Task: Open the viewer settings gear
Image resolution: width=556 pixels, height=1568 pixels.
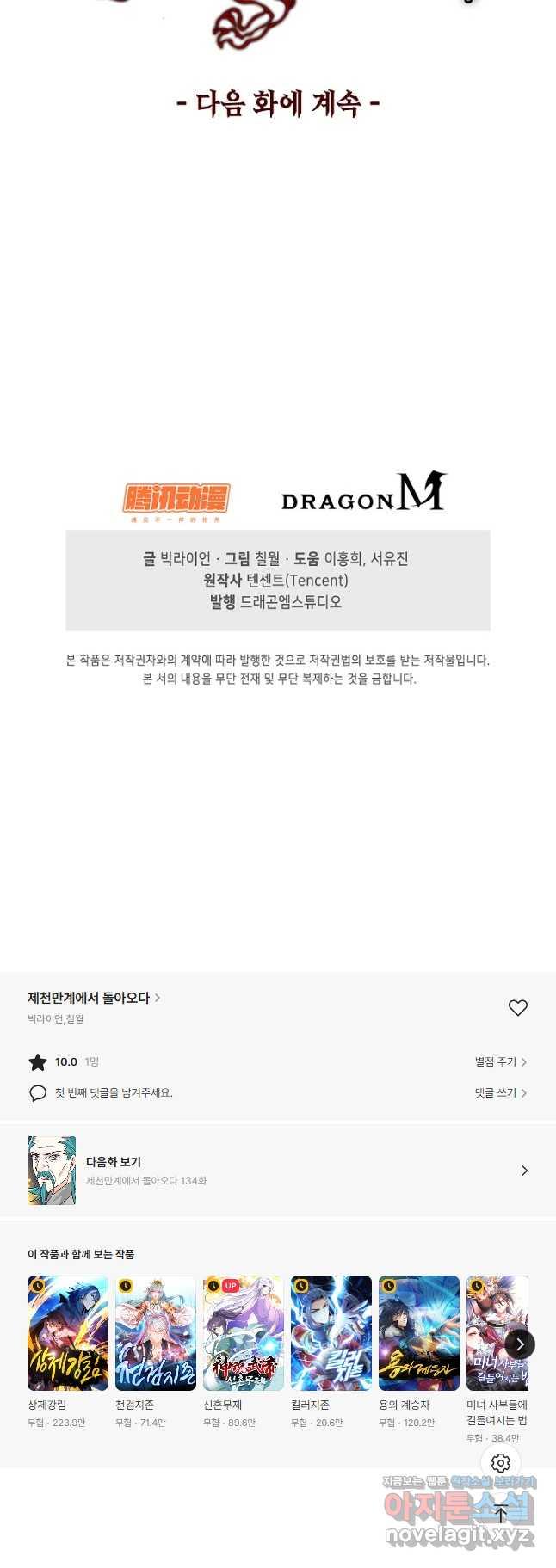Action: pos(501,1462)
